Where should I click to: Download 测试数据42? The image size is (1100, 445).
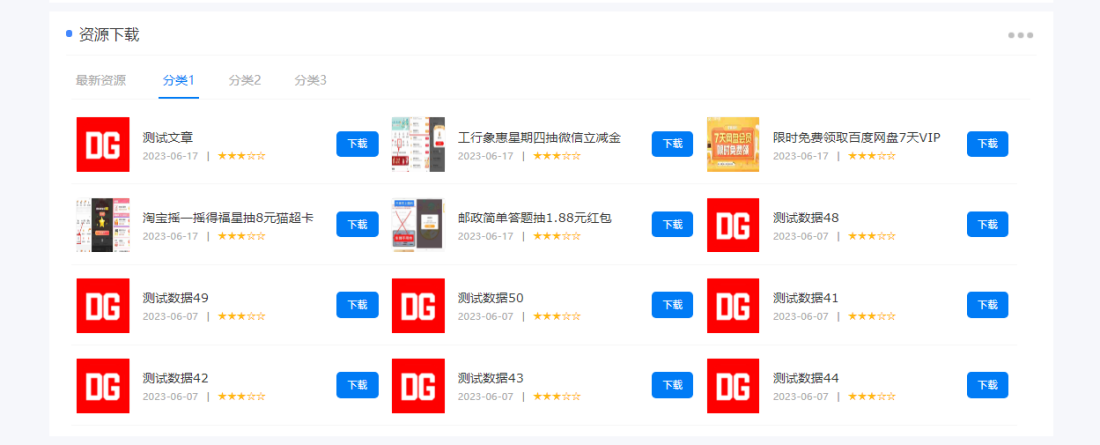coord(357,385)
